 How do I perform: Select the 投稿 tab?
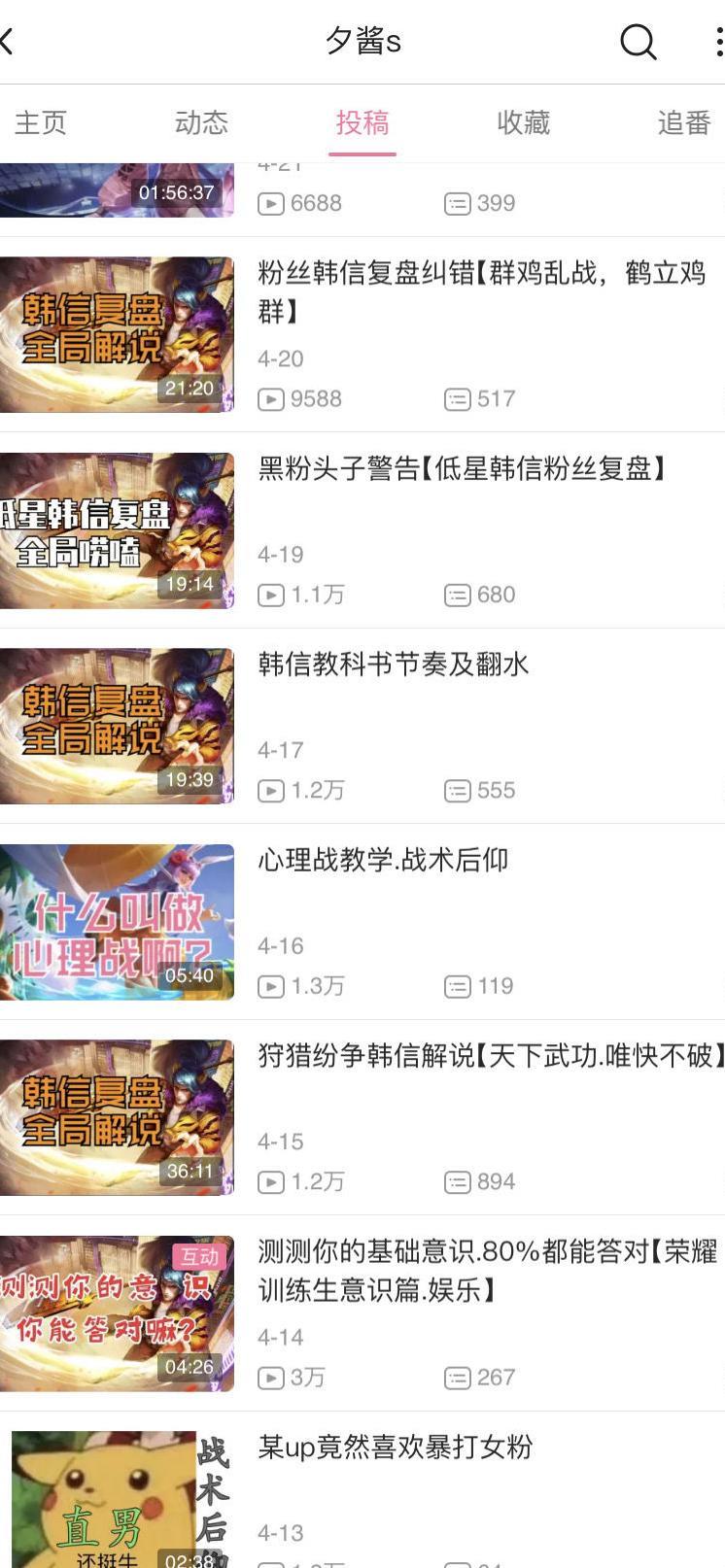coord(362,122)
